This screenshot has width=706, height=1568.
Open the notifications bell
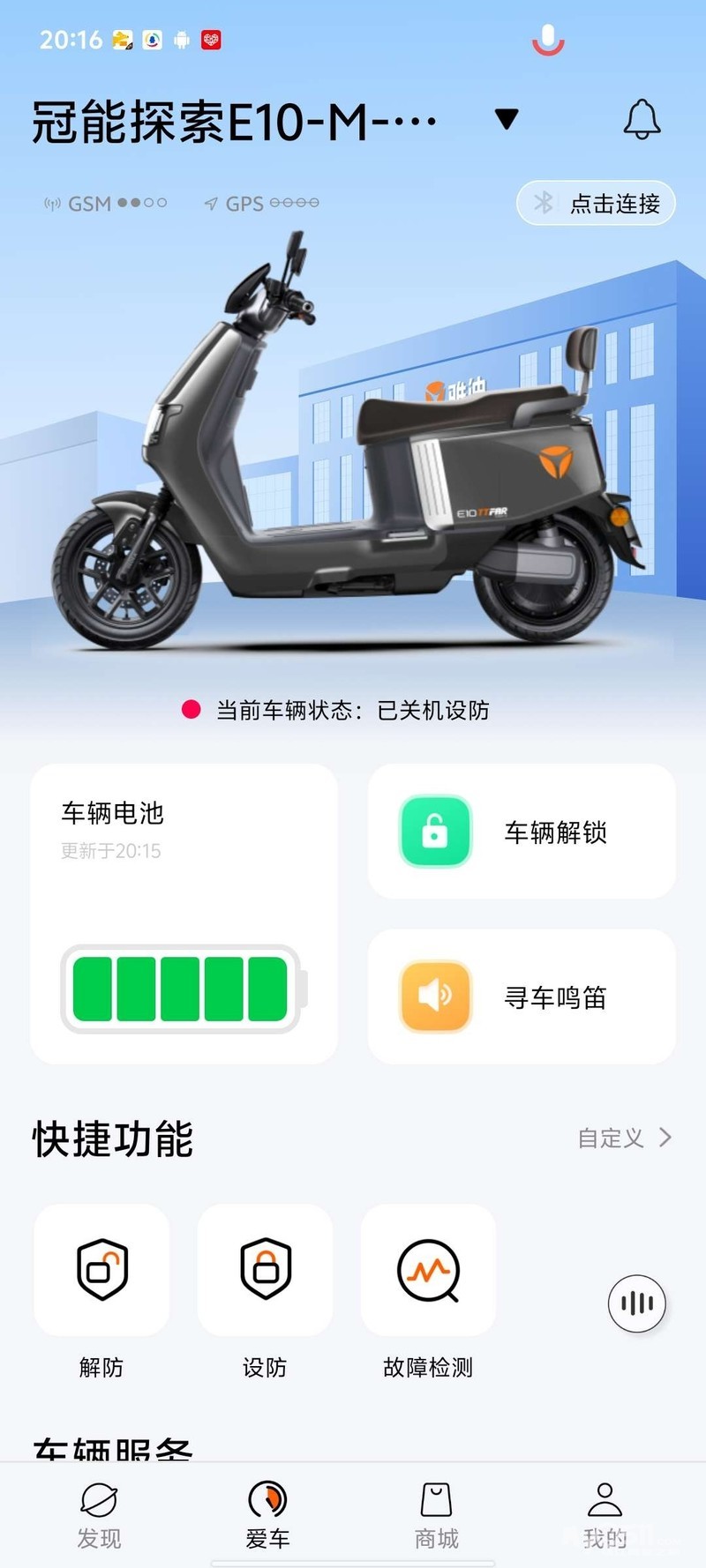(642, 120)
